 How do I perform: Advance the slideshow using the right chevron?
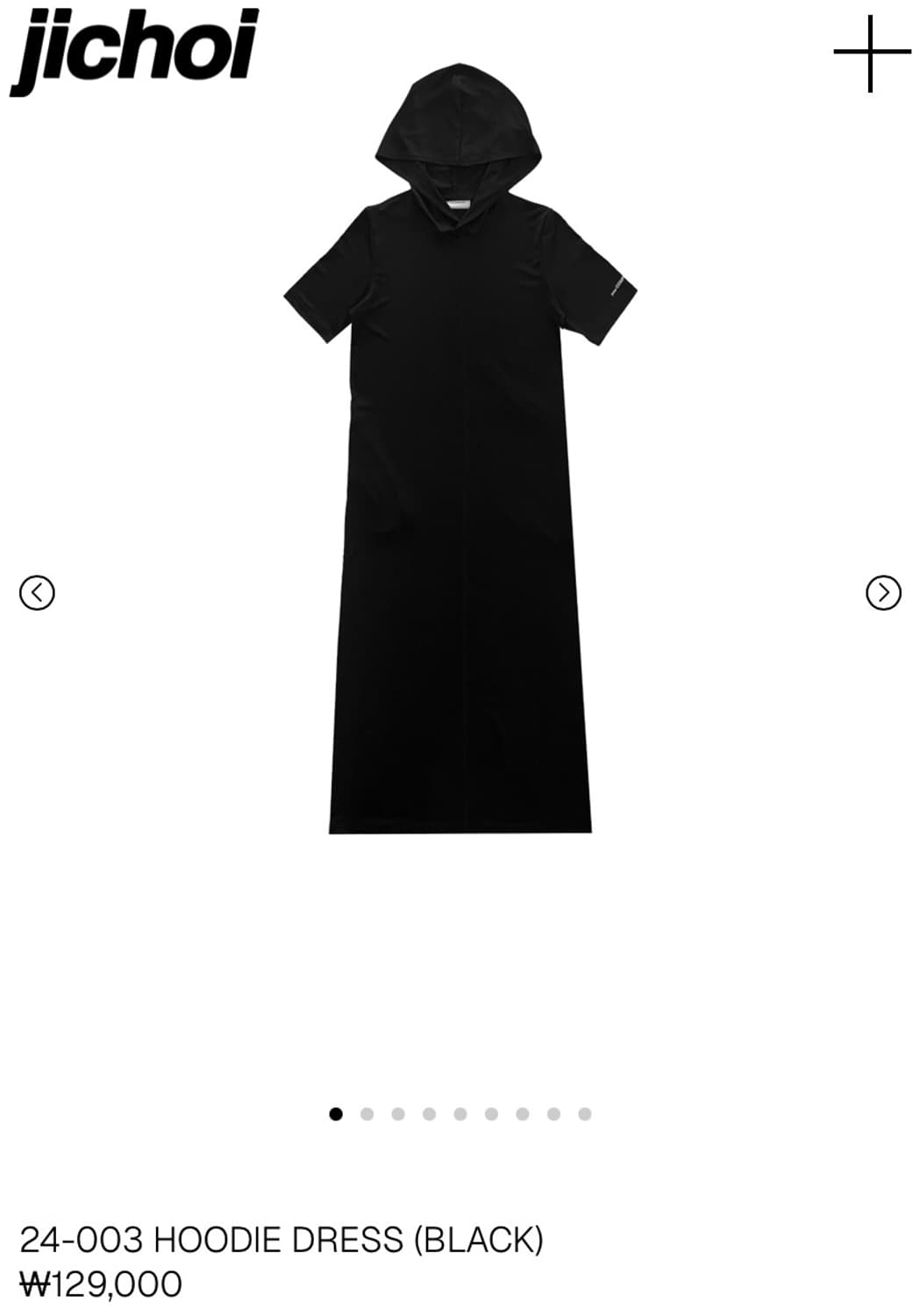(883, 592)
